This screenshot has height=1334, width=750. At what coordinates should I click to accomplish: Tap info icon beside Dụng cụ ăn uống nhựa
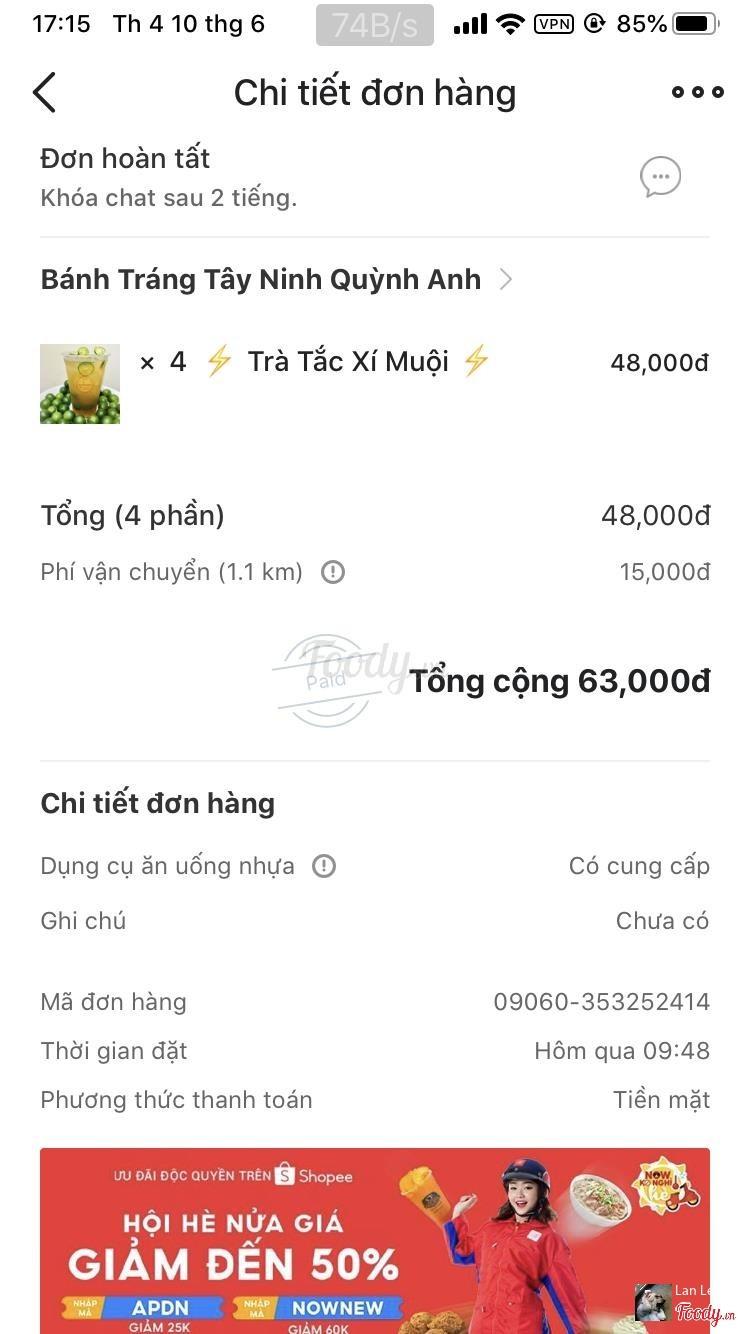point(324,866)
